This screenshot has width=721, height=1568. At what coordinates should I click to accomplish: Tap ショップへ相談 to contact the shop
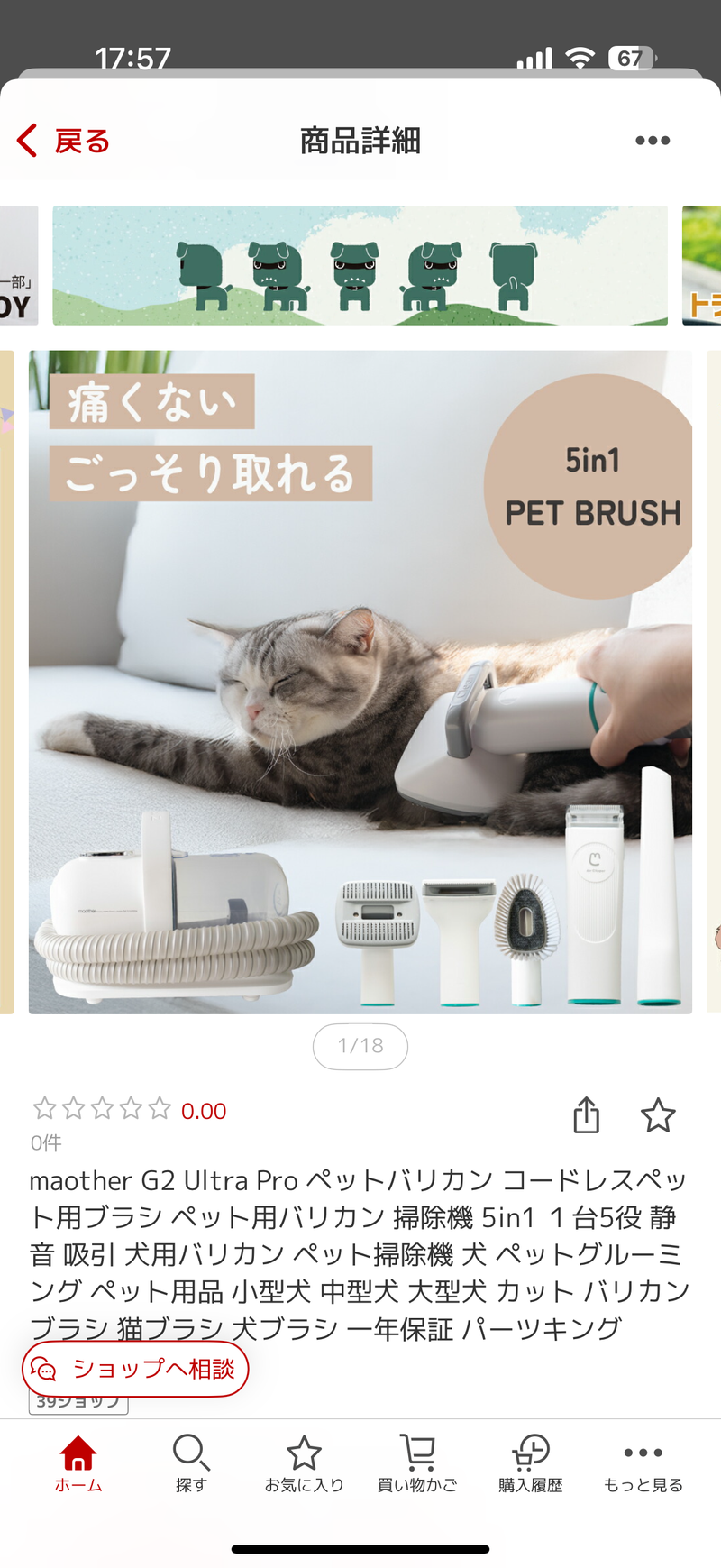pos(135,1369)
